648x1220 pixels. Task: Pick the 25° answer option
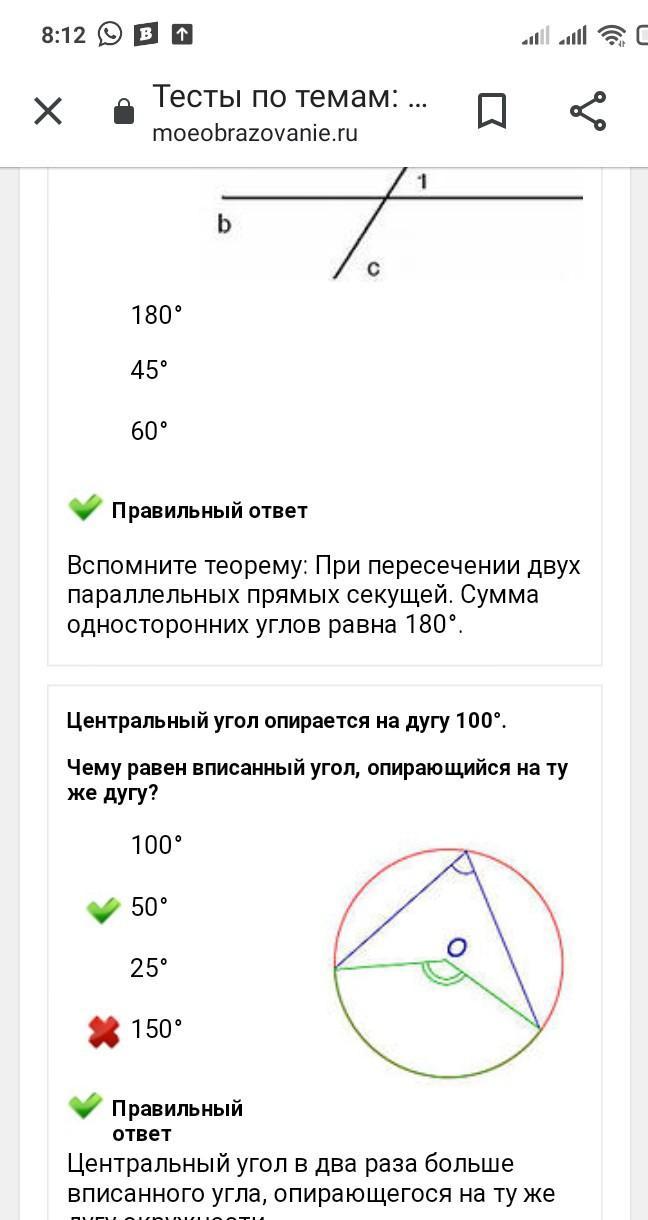click(x=149, y=968)
